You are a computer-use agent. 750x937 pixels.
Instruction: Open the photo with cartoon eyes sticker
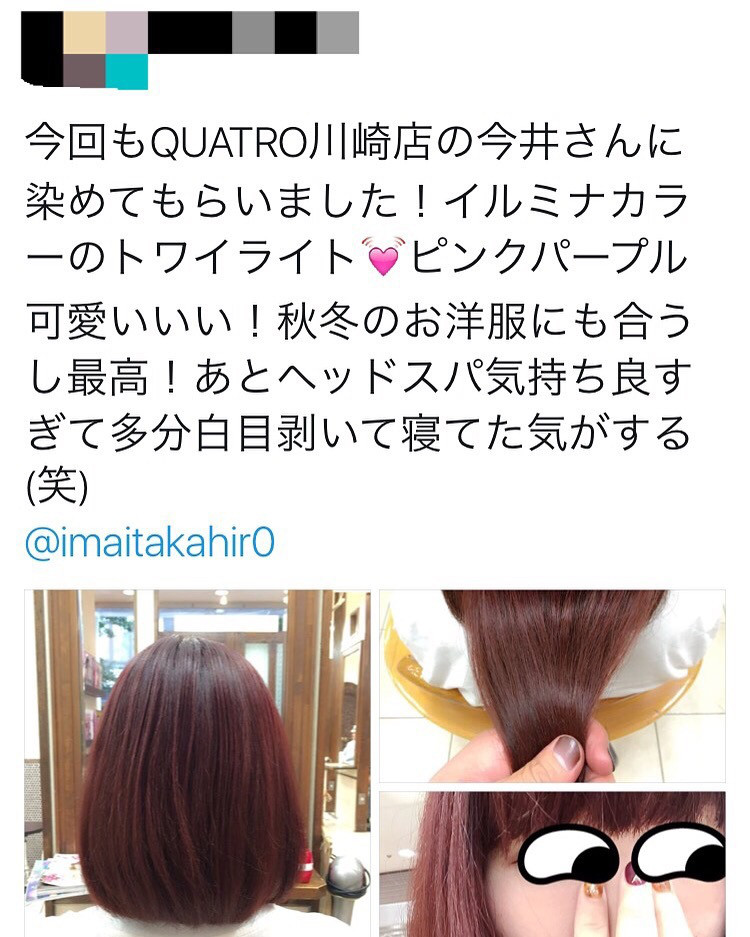click(552, 863)
